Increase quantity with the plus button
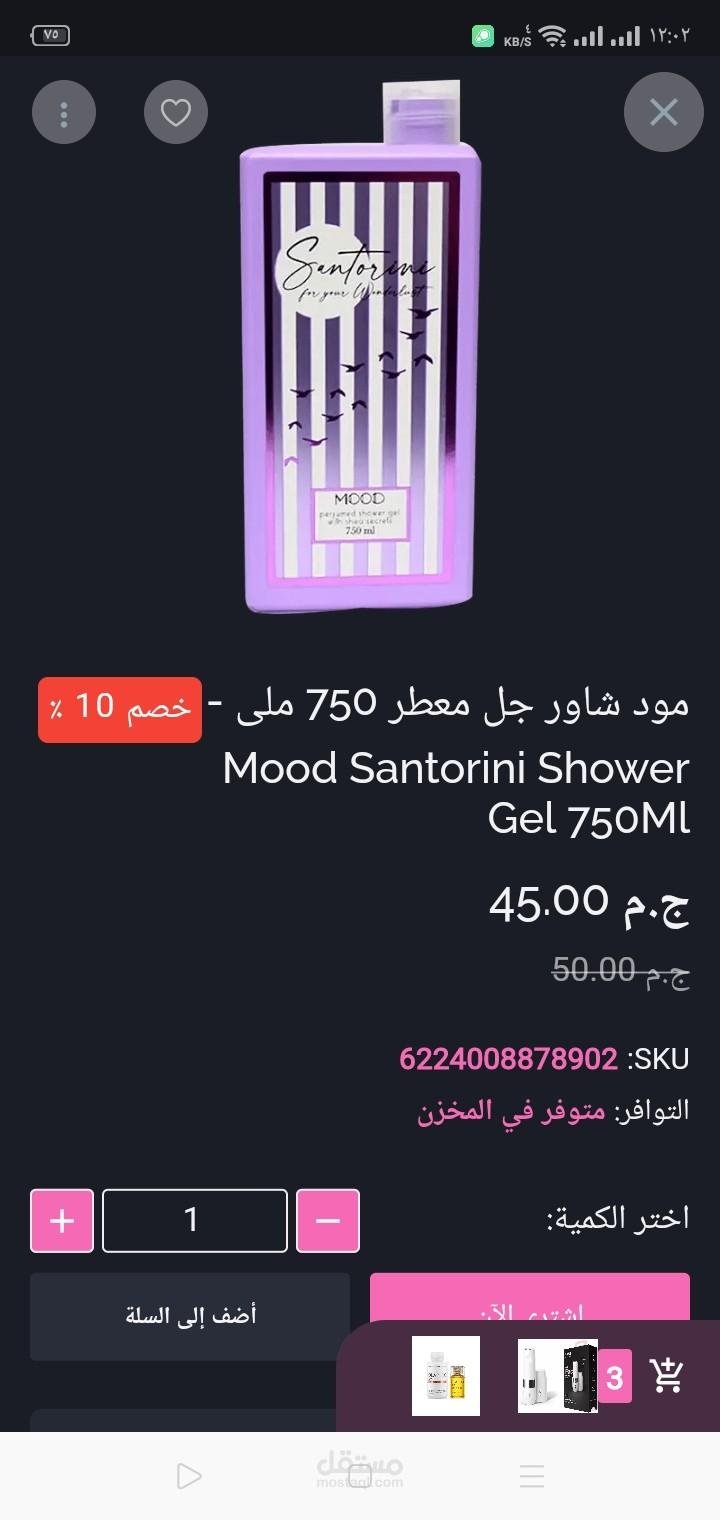 click(x=62, y=1220)
